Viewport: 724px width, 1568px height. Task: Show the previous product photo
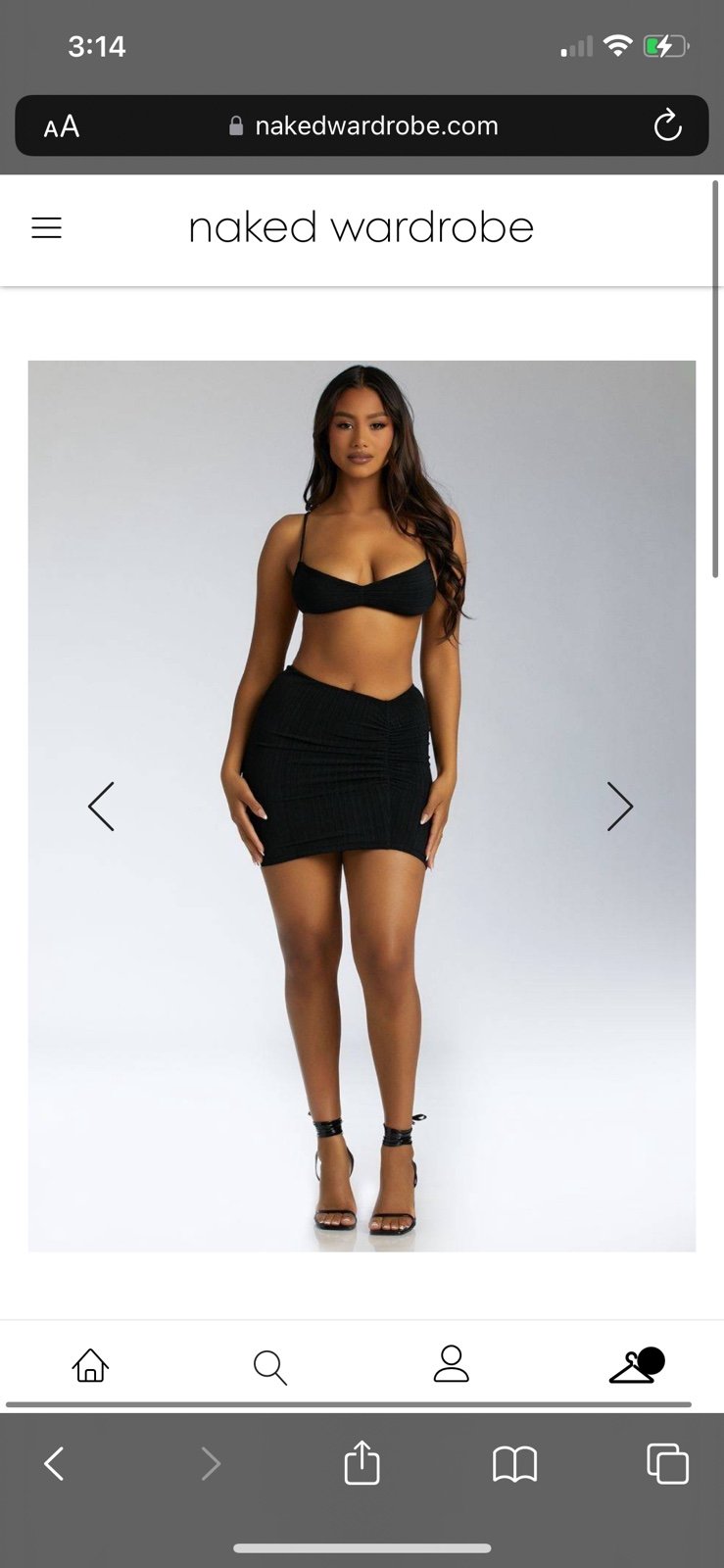click(x=101, y=807)
